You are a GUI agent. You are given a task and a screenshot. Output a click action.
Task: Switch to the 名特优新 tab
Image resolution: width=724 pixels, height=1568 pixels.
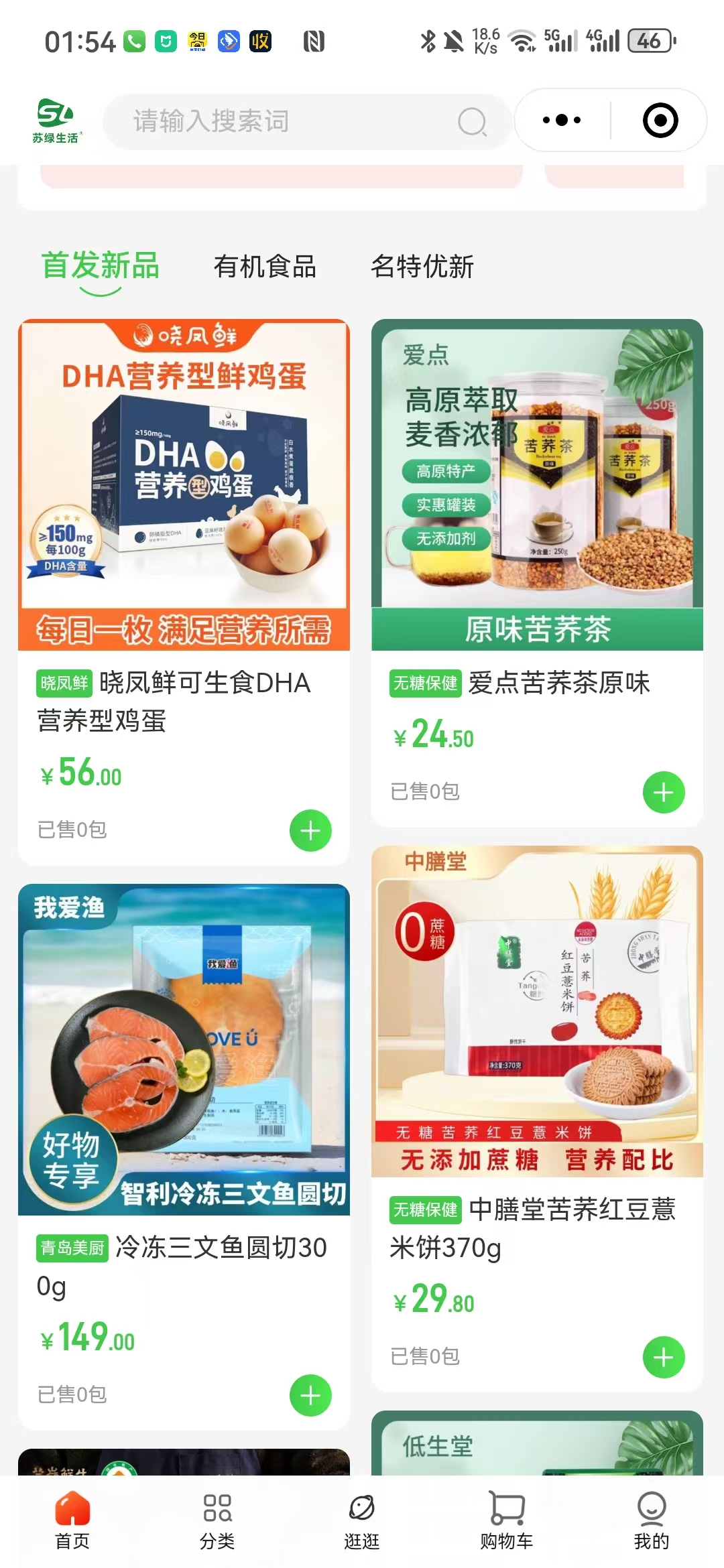424,266
